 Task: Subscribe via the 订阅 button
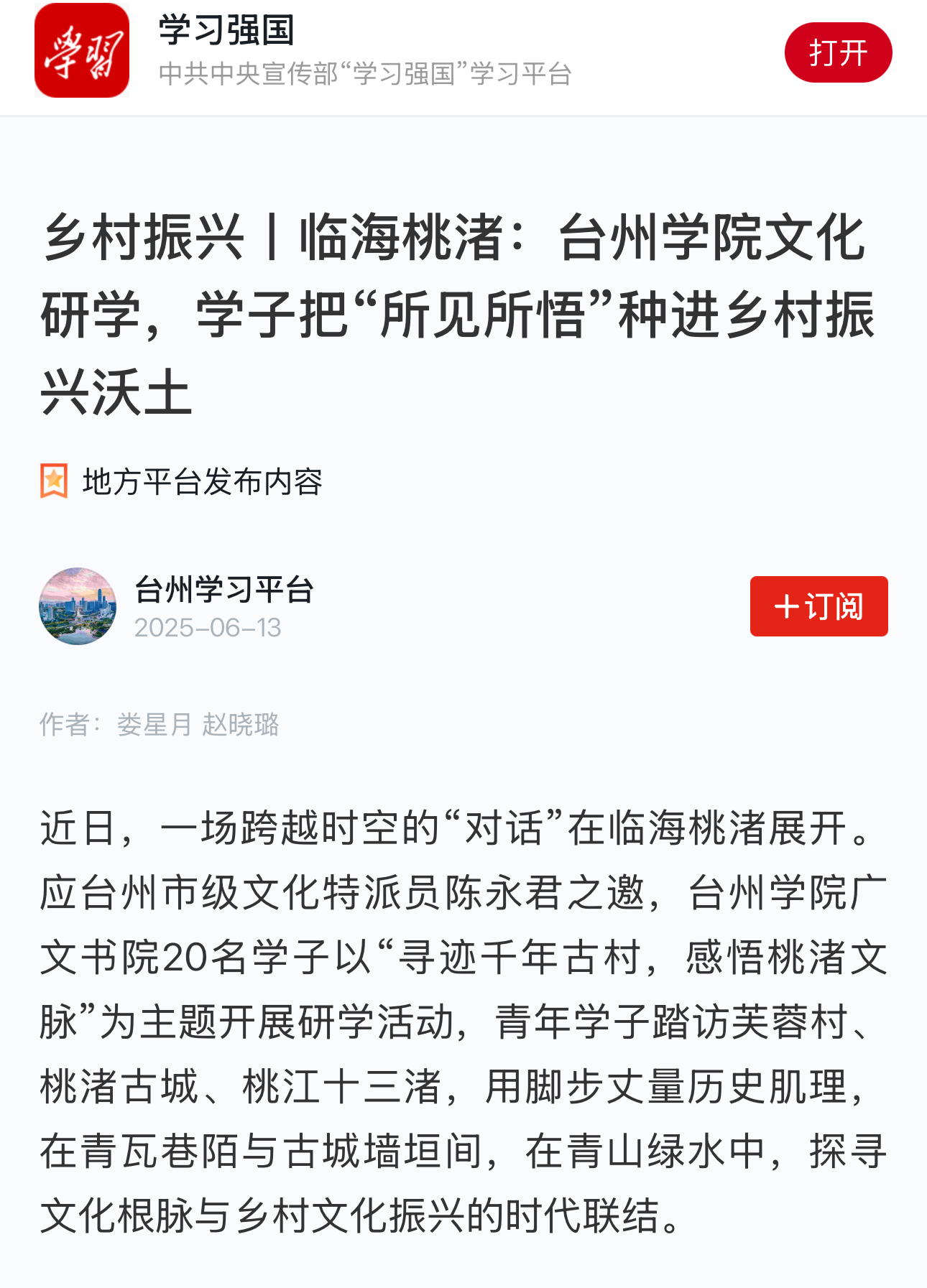818,606
